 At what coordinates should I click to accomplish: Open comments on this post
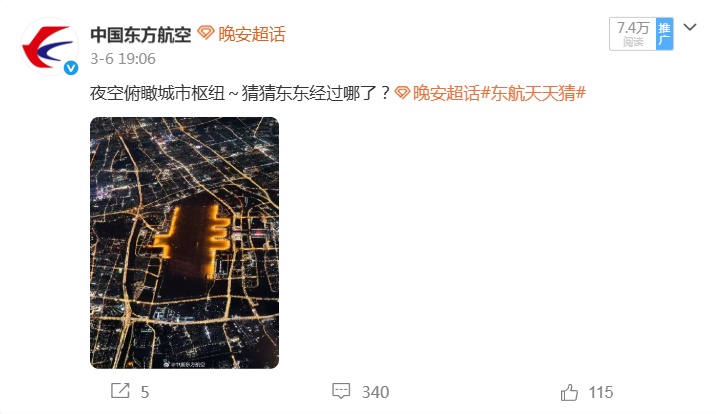click(x=360, y=391)
